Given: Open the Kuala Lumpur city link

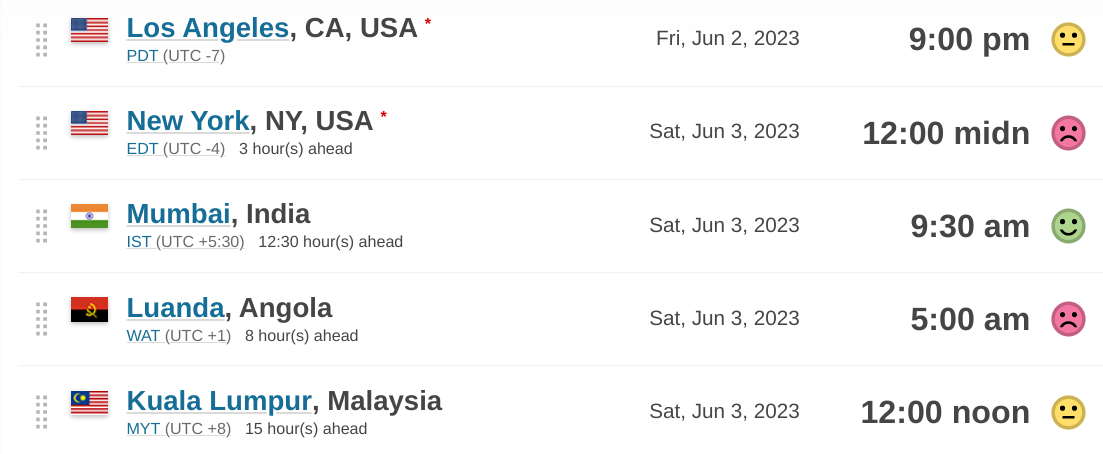Looking at the screenshot, I should (219, 400).
